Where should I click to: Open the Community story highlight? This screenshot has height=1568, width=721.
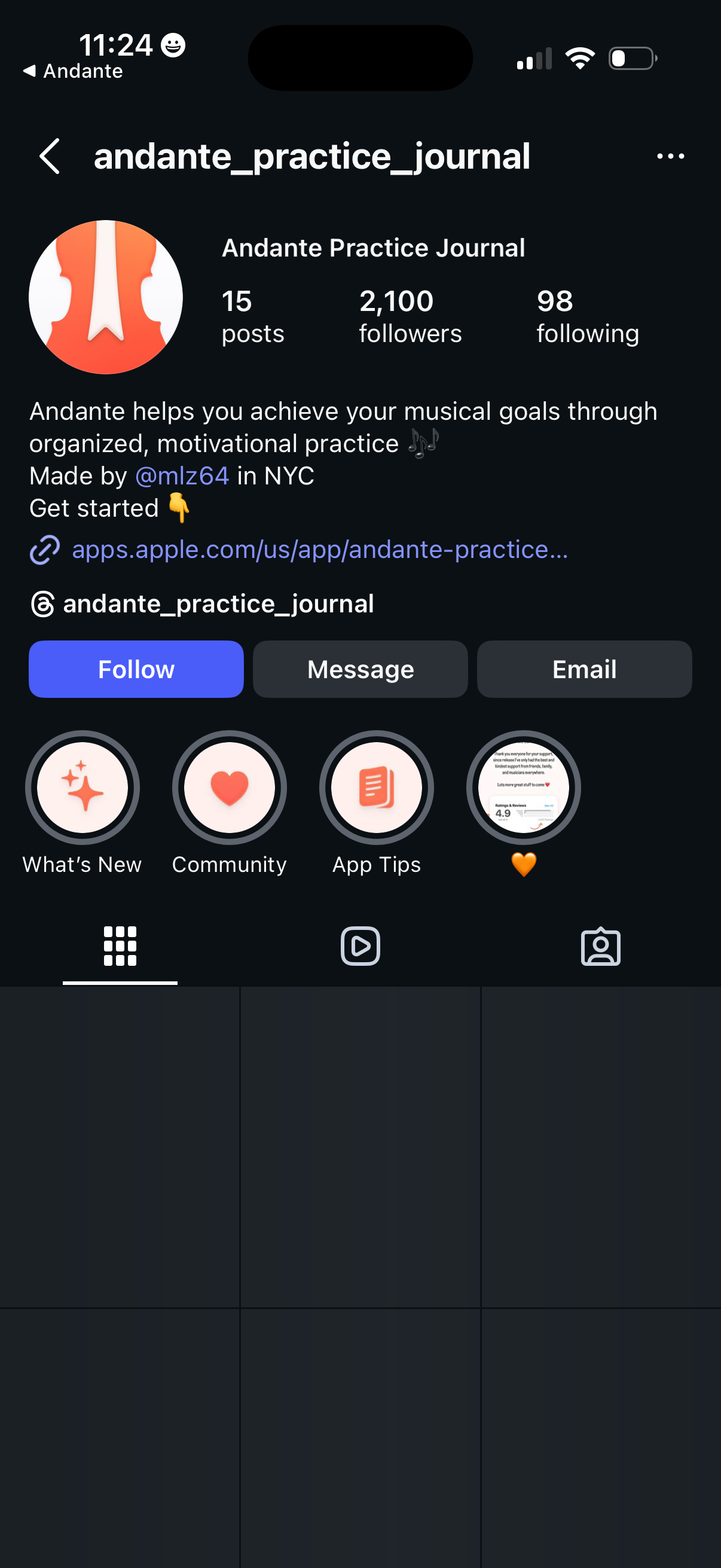pos(230,788)
